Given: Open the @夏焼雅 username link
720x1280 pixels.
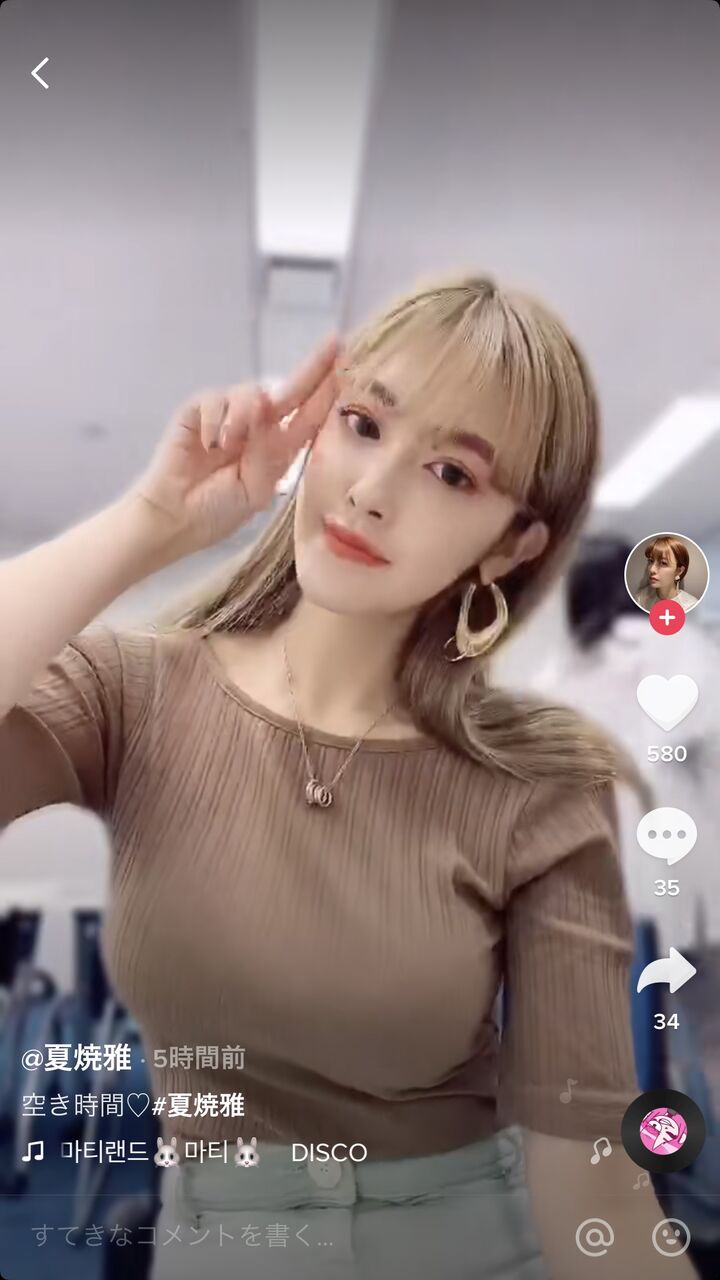Looking at the screenshot, I should point(76,1058).
